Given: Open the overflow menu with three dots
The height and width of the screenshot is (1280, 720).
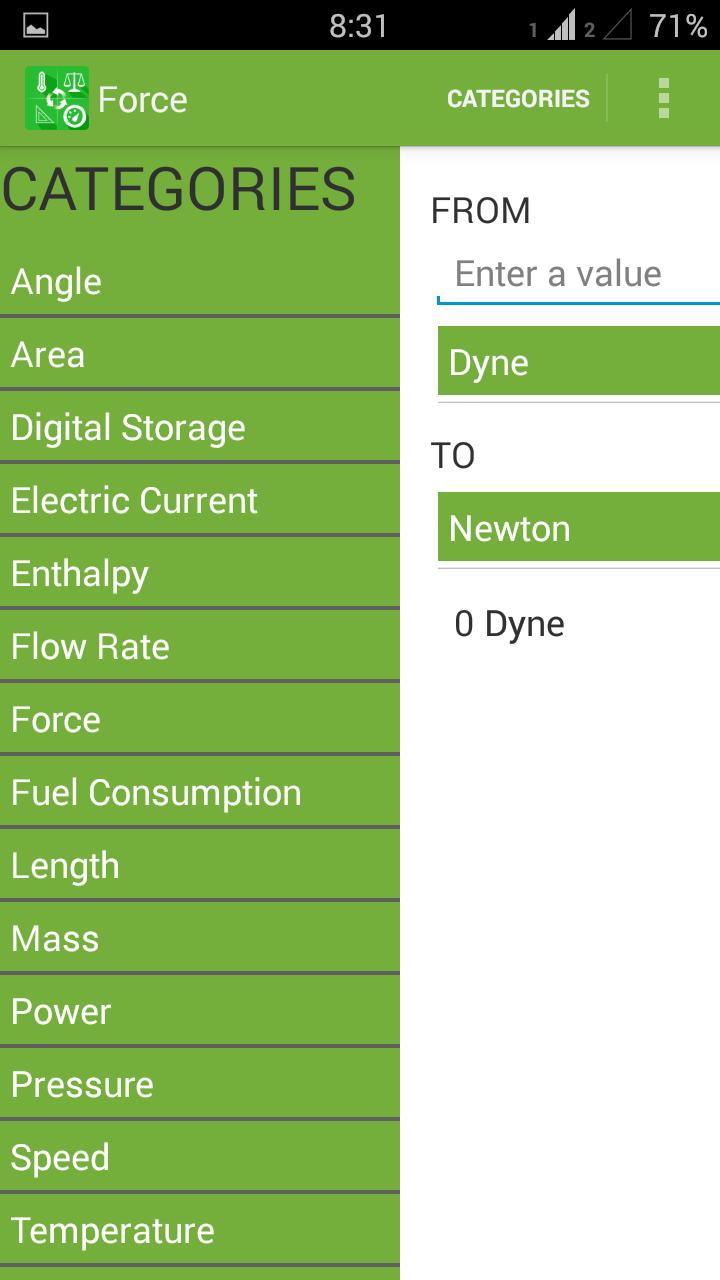Looking at the screenshot, I should tap(662, 97).
